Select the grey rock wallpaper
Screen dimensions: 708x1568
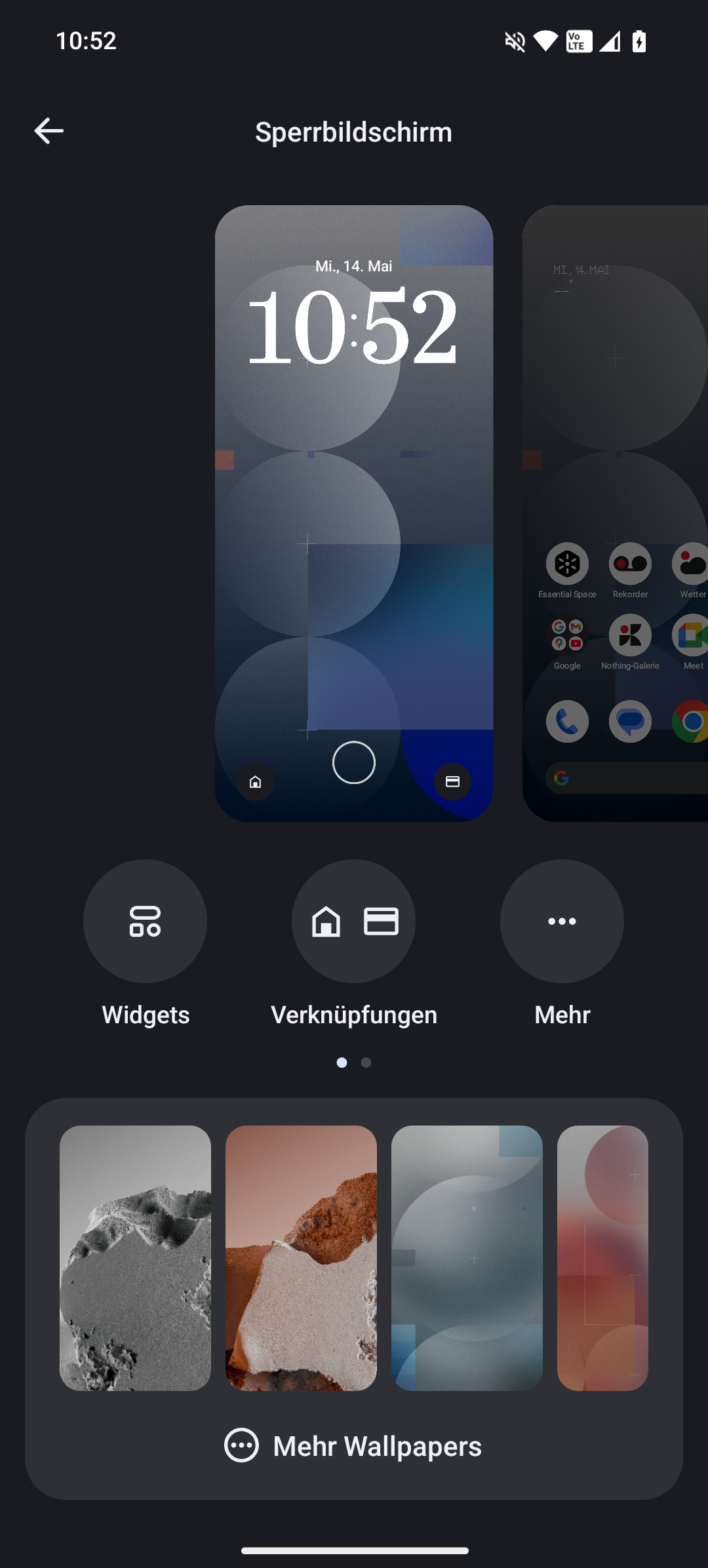point(135,1258)
